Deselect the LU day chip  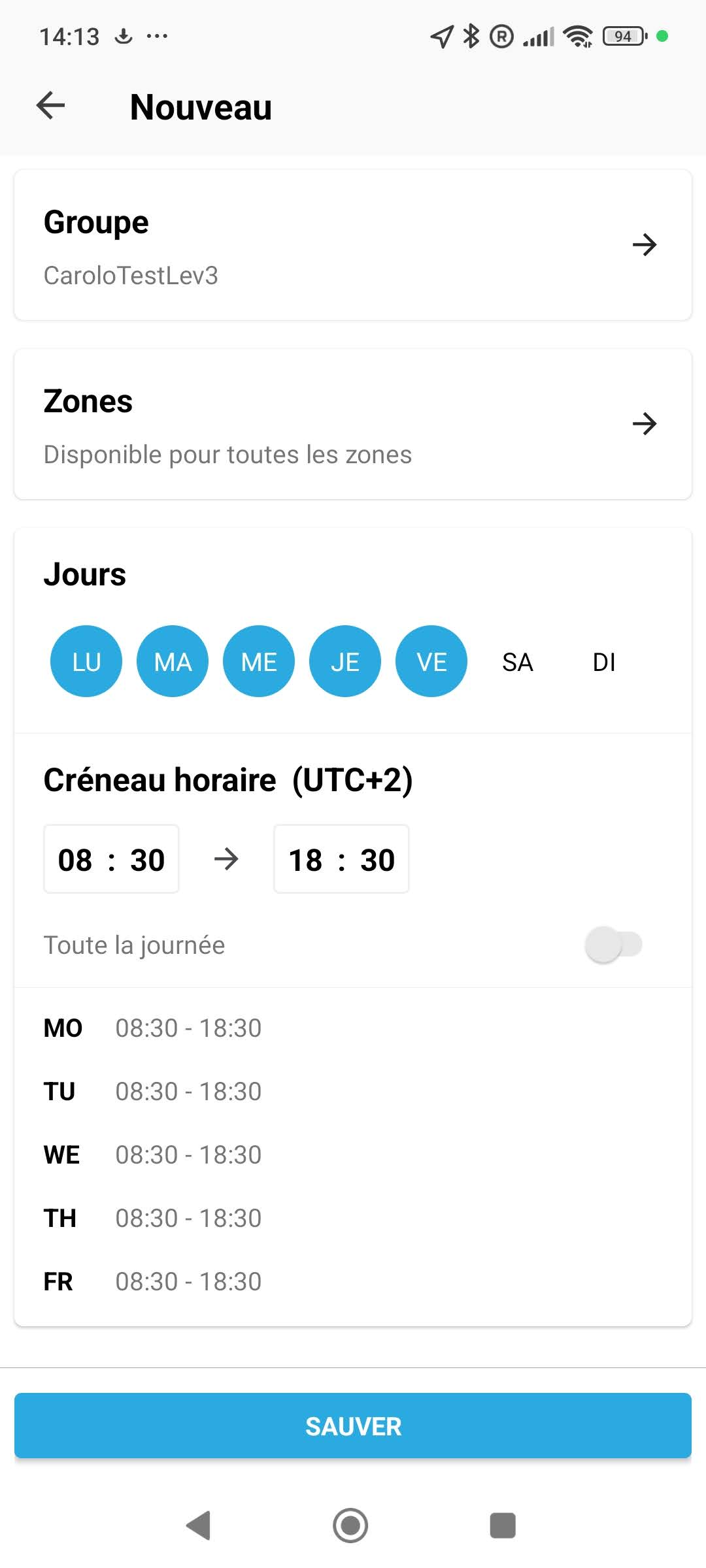coord(86,661)
